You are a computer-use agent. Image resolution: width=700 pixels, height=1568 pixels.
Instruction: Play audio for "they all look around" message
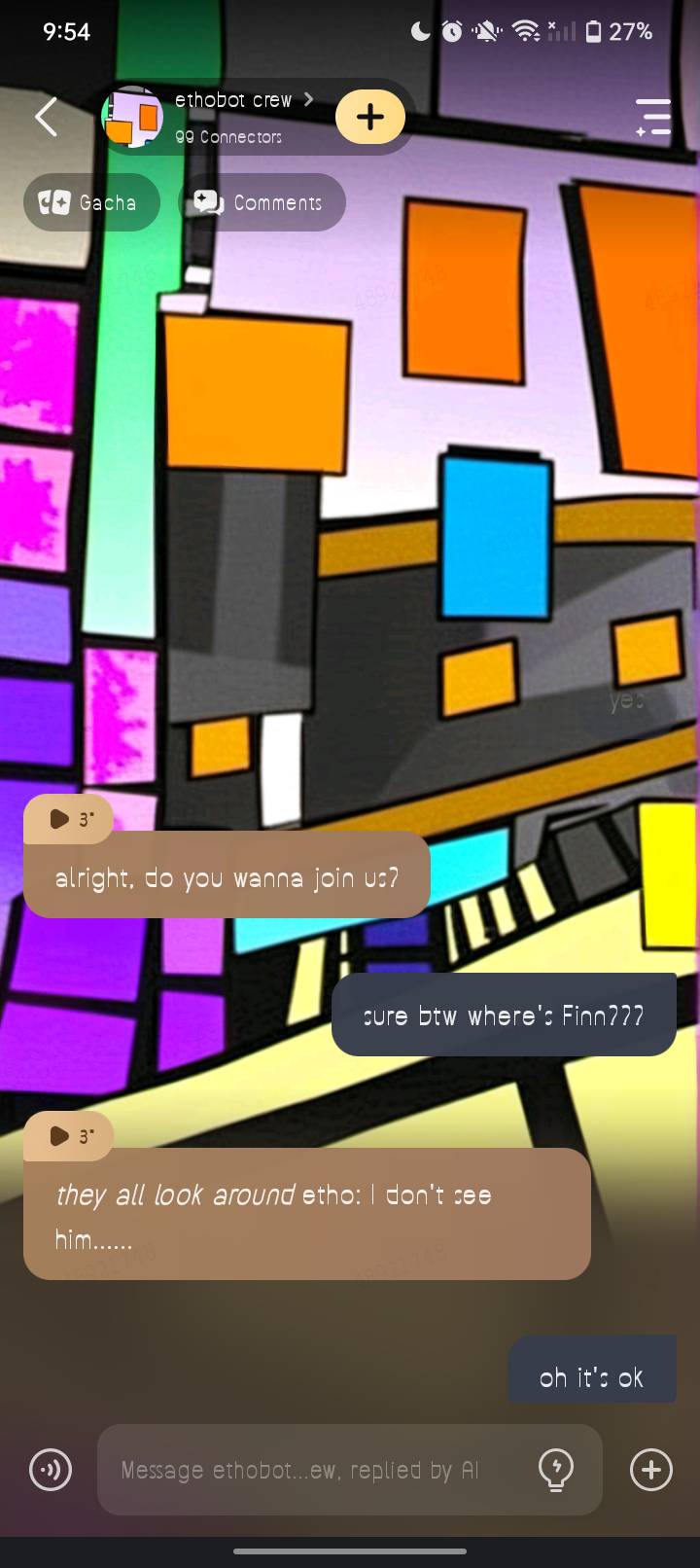[68, 1135]
